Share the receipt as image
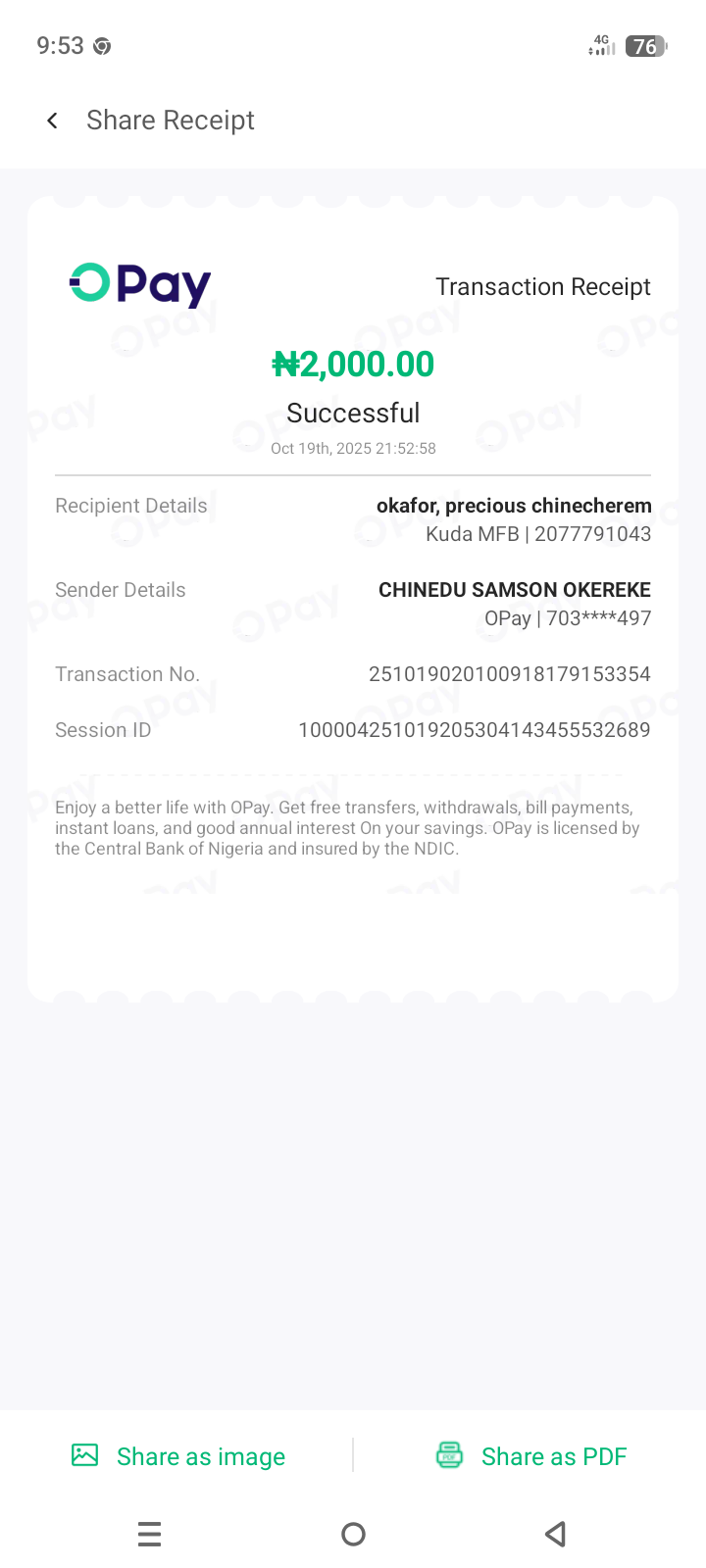This screenshot has width=706, height=1568. 178,1456
